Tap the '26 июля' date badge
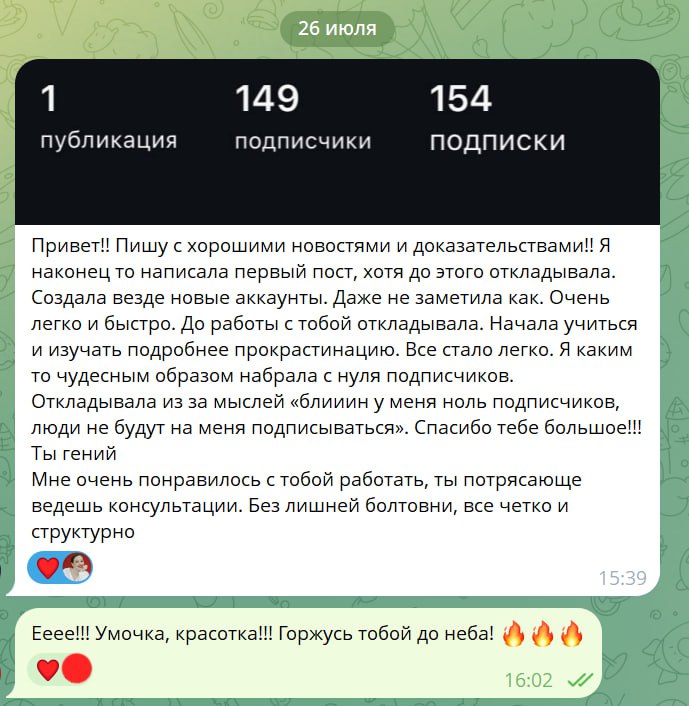Viewport: 689px width, 706px height. pos(337,28)
